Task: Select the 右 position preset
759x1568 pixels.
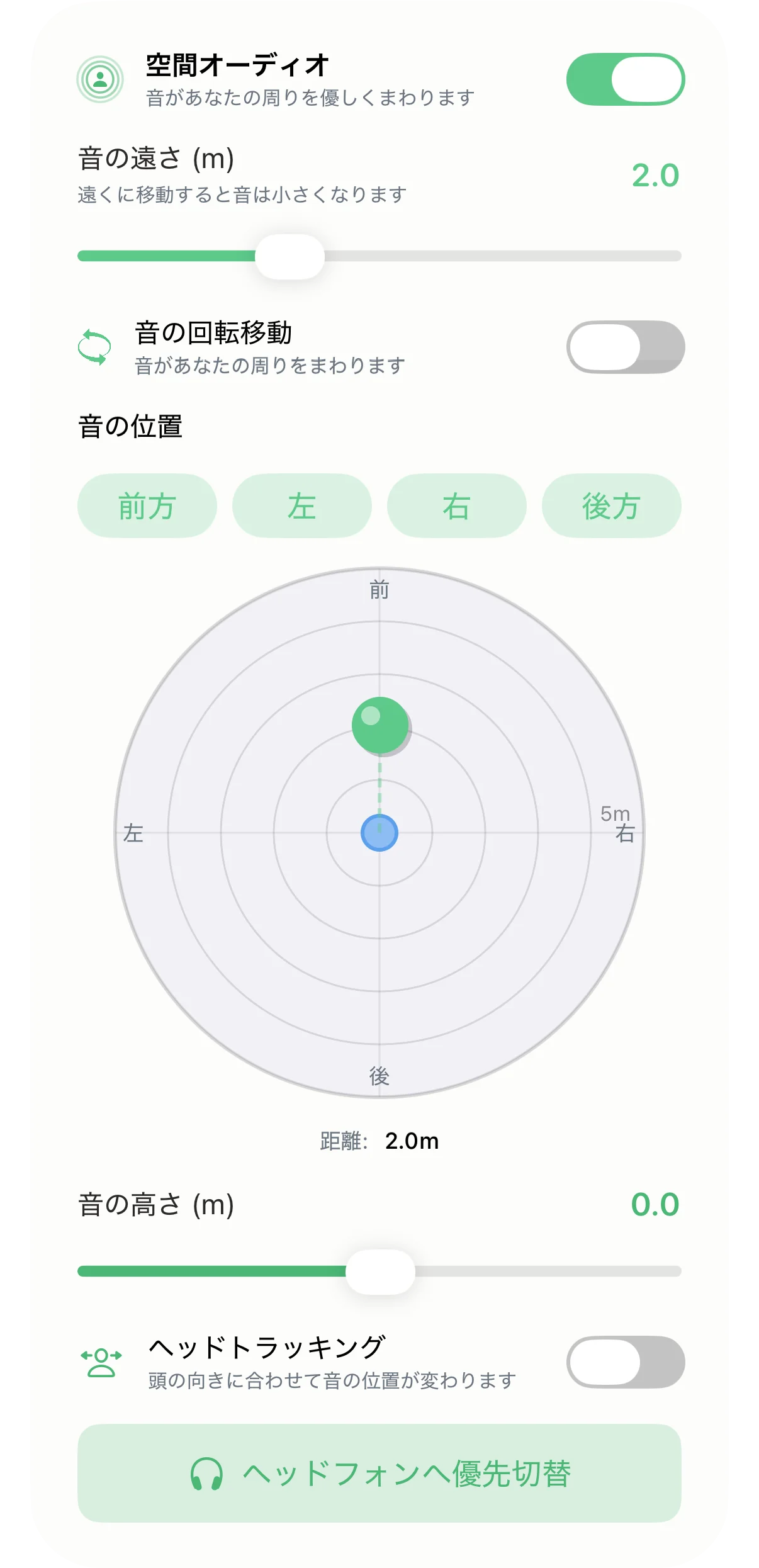Action: (457, 505)
